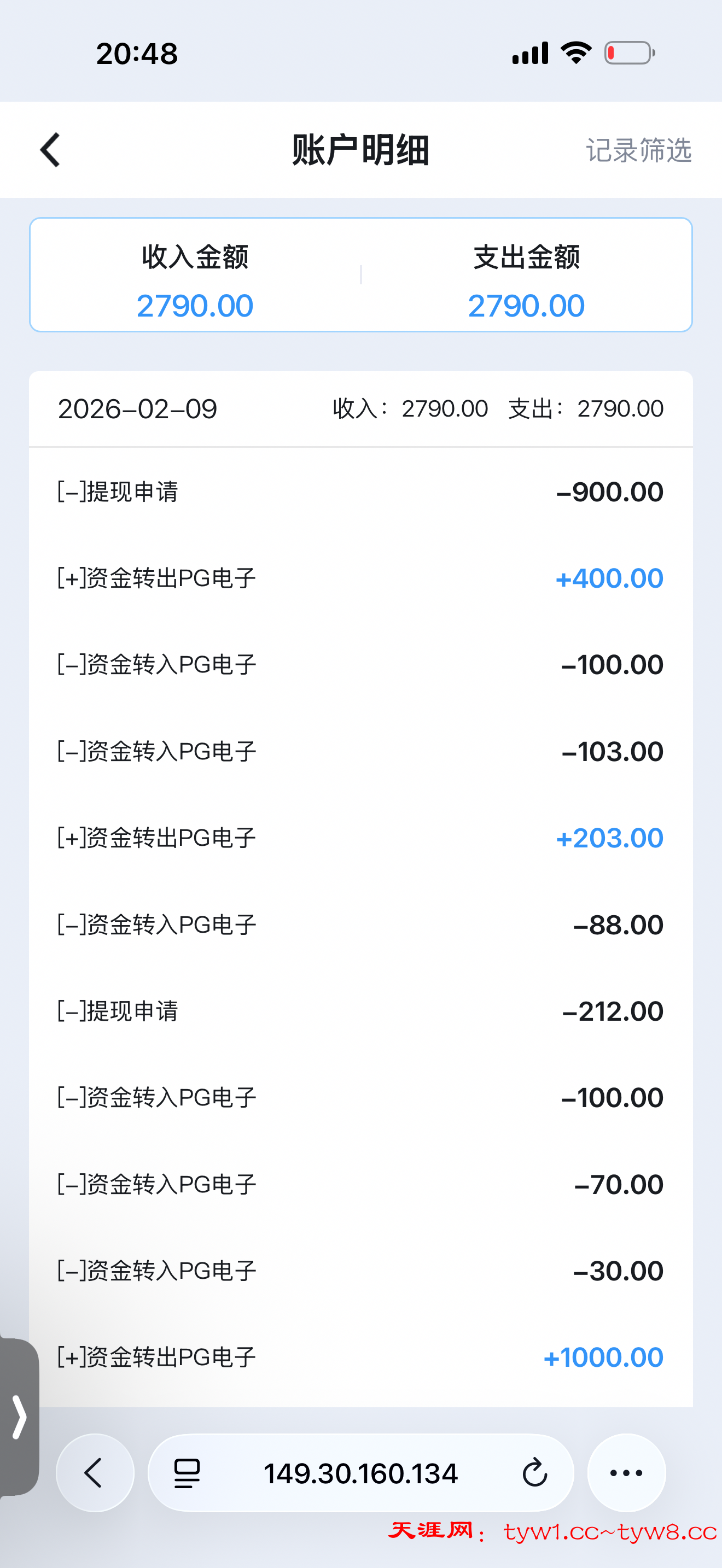Switch to the 收入金额 summary section

coord(195,258)
